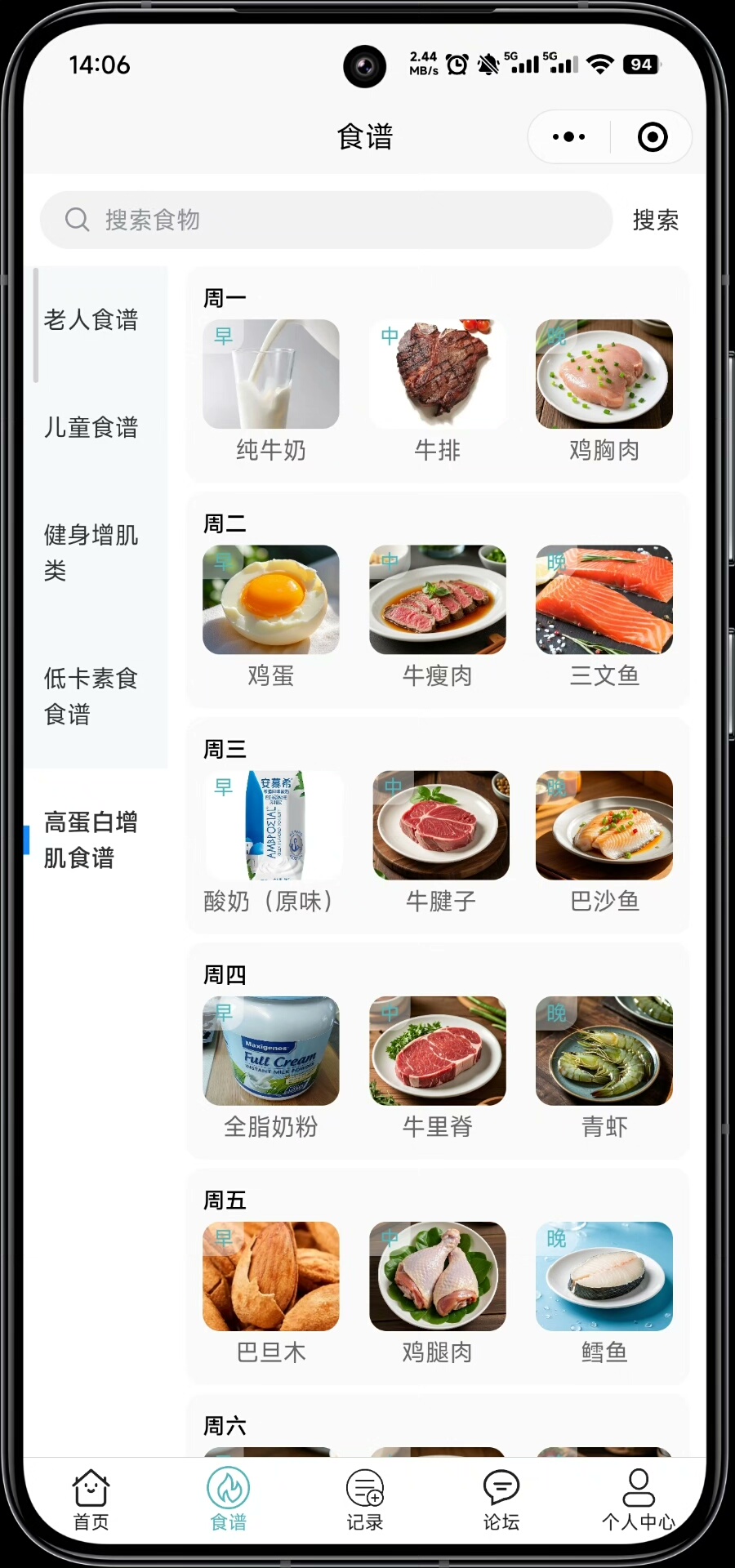Go to the 首页 tab
Image resolution: width=735 pixels, height=1568 pixels.
91,1499
